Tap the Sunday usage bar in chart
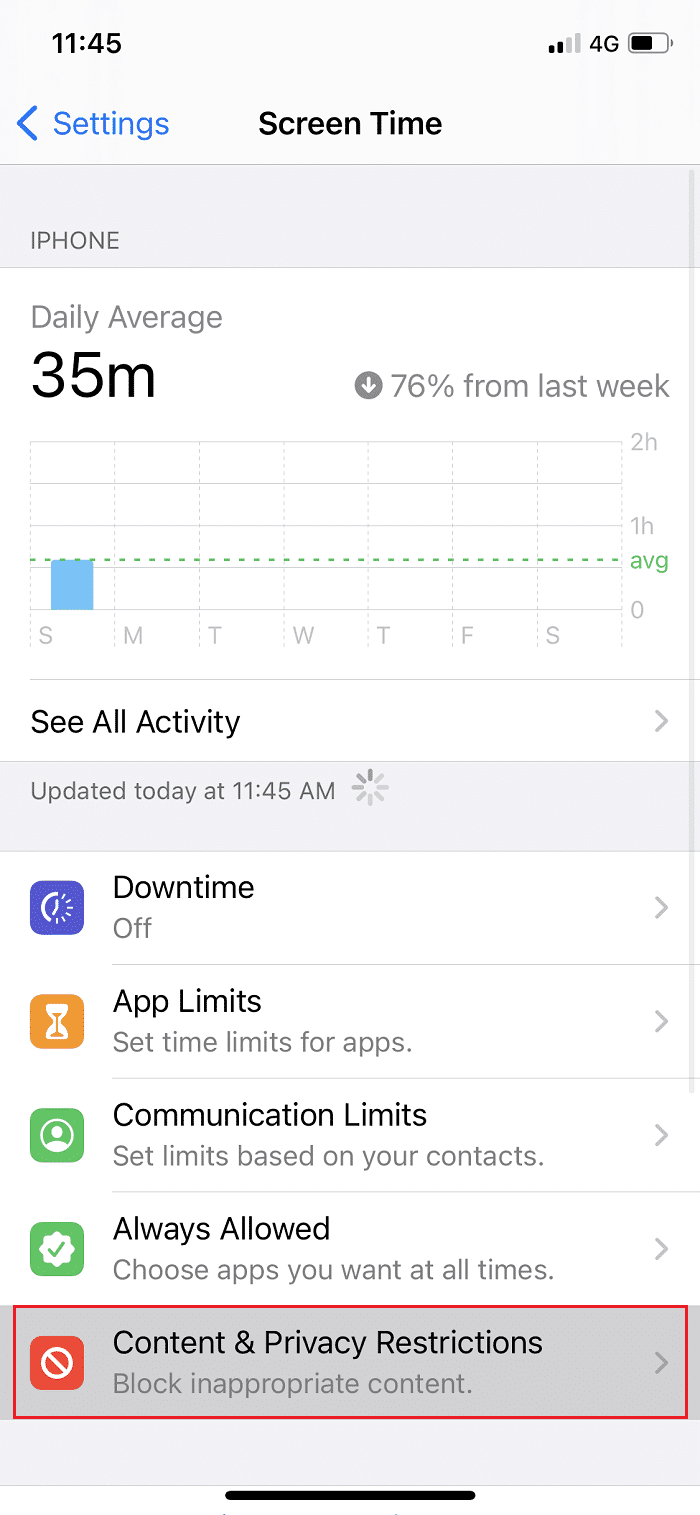Screen dimensions: 700x1515 click(72, 585)
